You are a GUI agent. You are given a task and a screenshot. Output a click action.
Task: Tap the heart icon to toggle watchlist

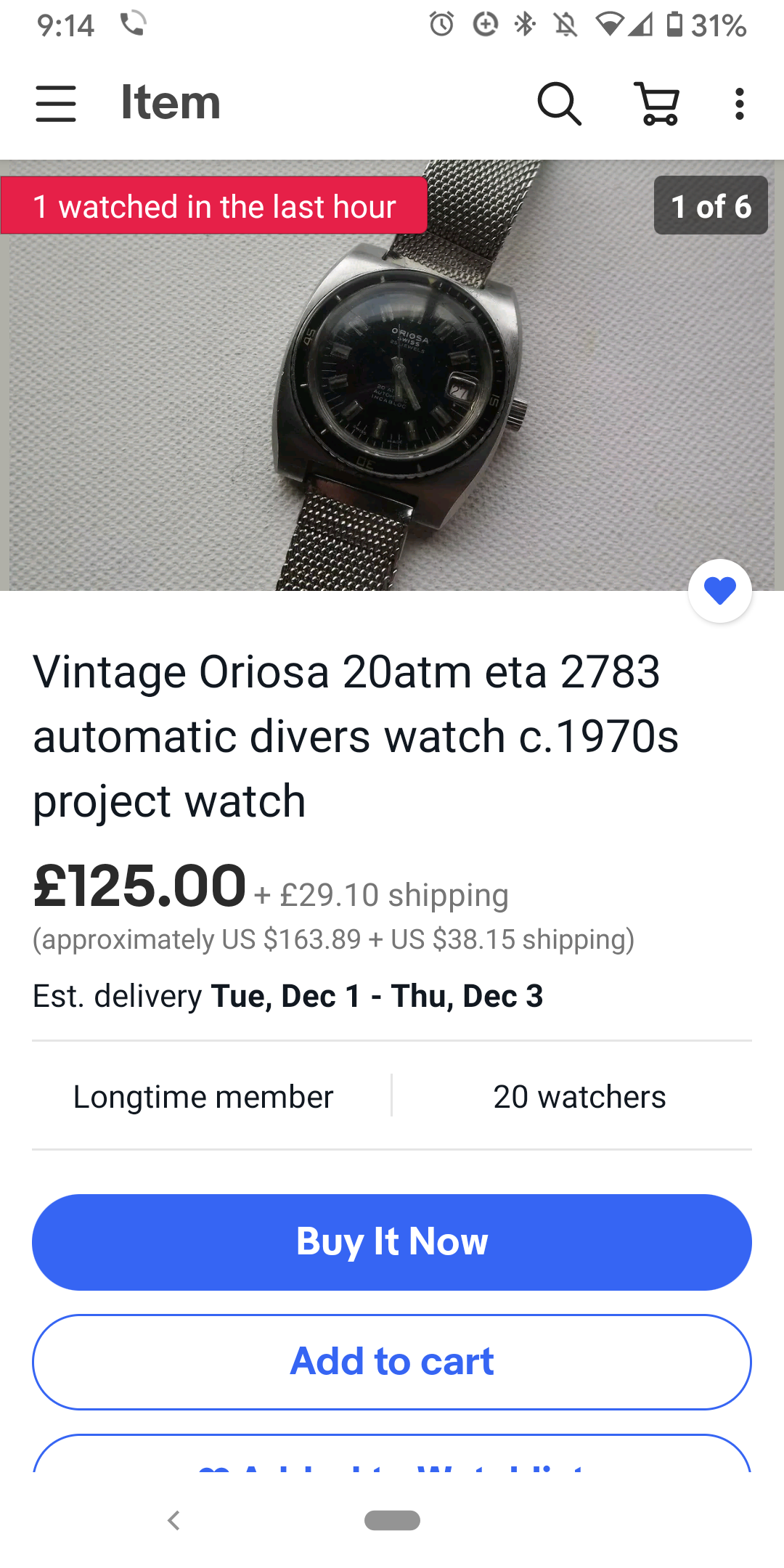point(719,590)
